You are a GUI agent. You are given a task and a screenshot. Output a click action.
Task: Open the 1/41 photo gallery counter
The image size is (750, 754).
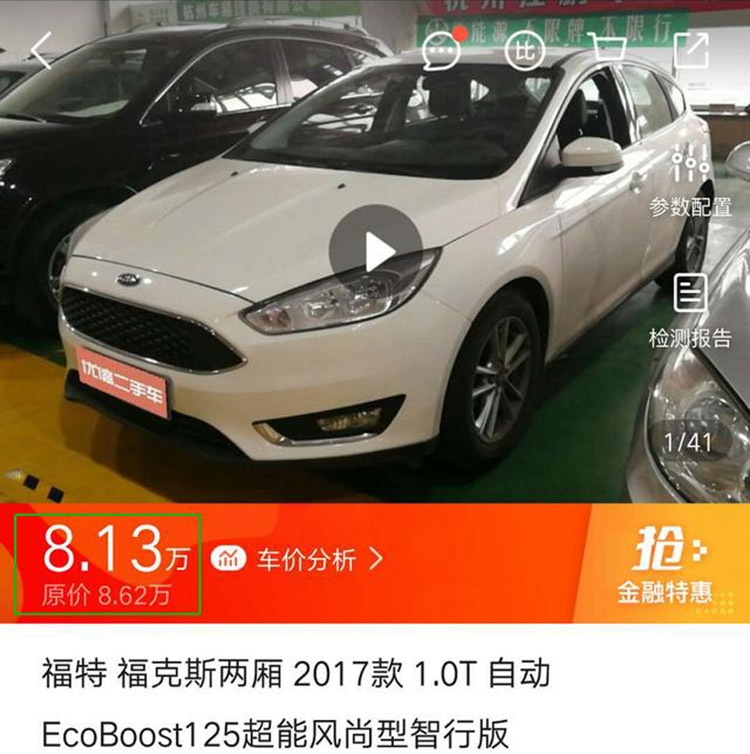[x=688, y=438]
